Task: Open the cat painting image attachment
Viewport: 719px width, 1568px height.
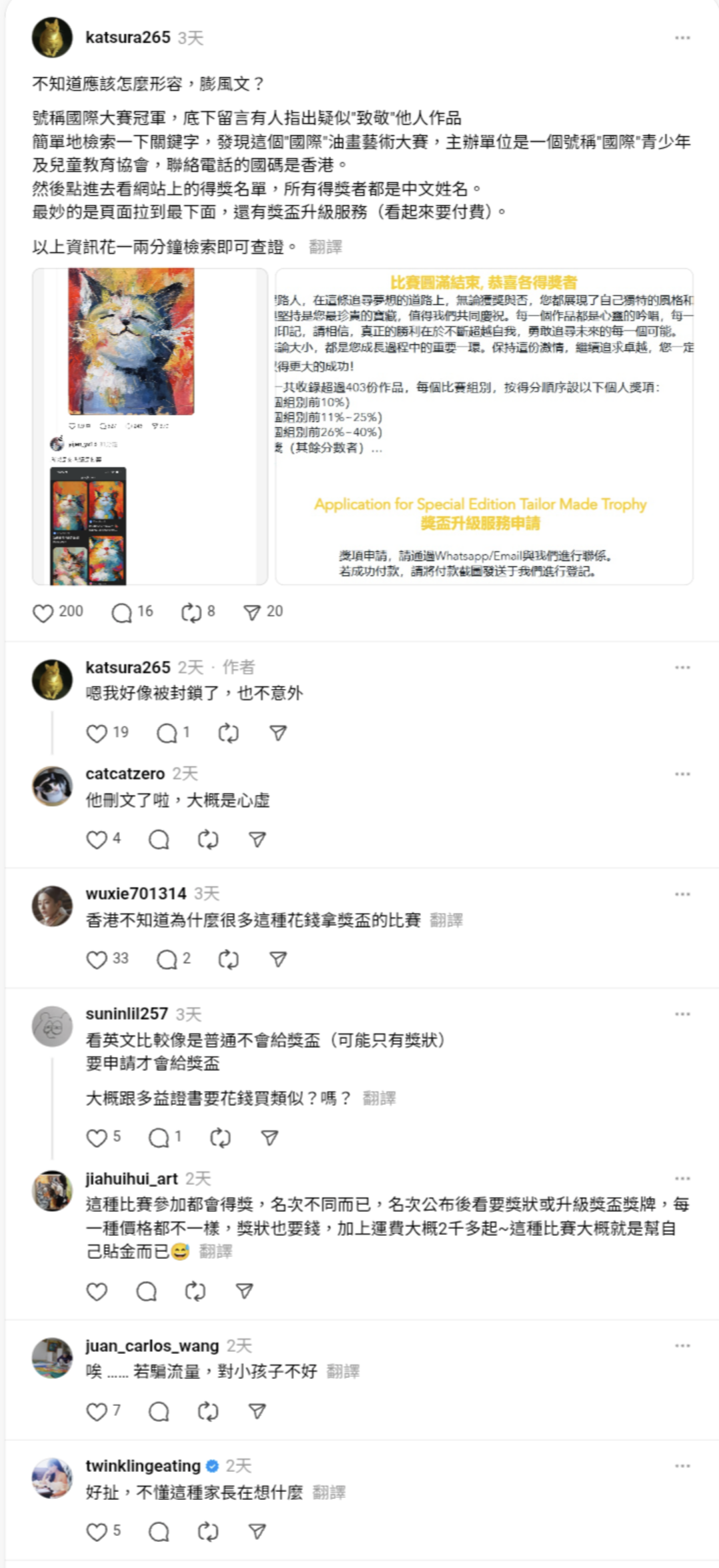Action: (x=150, y=426)
